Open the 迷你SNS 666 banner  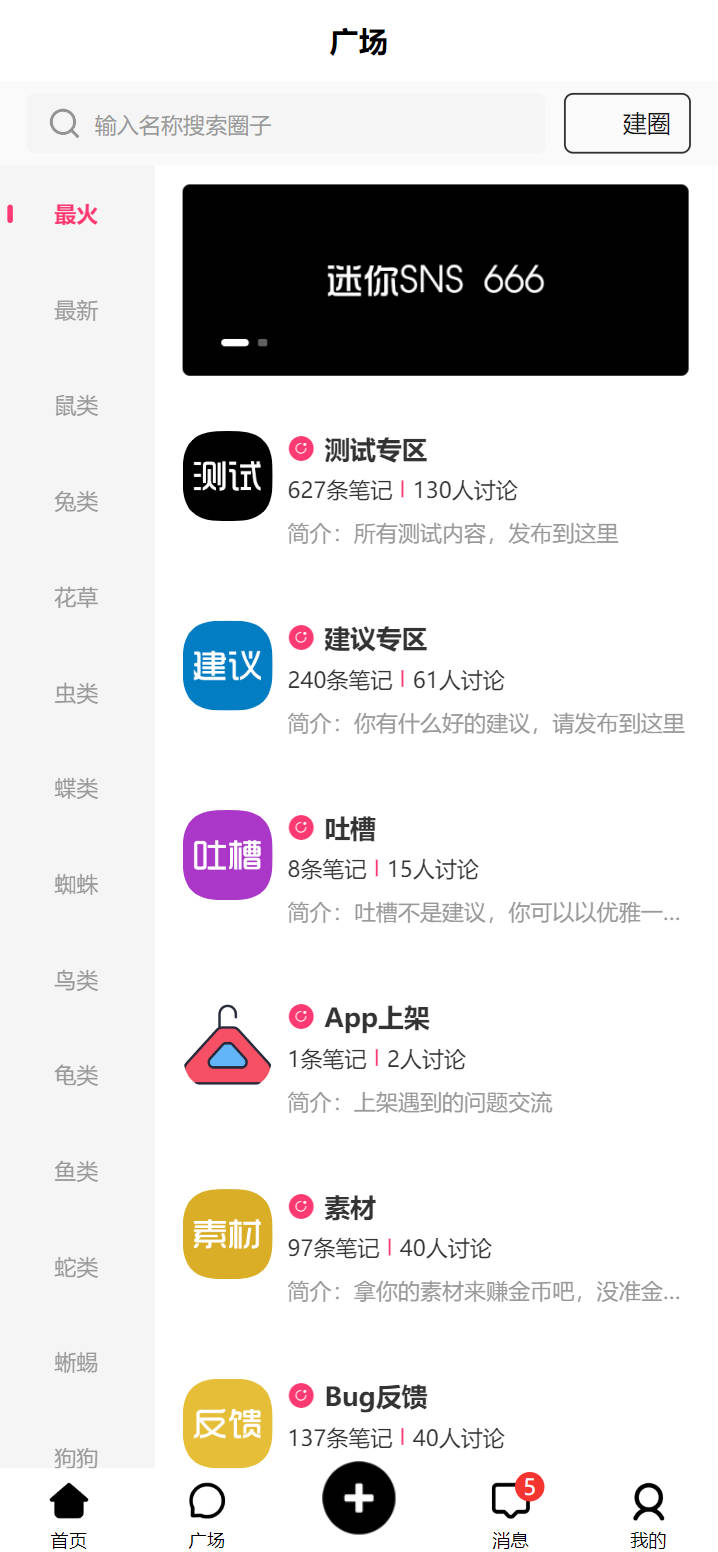point(435,280)
